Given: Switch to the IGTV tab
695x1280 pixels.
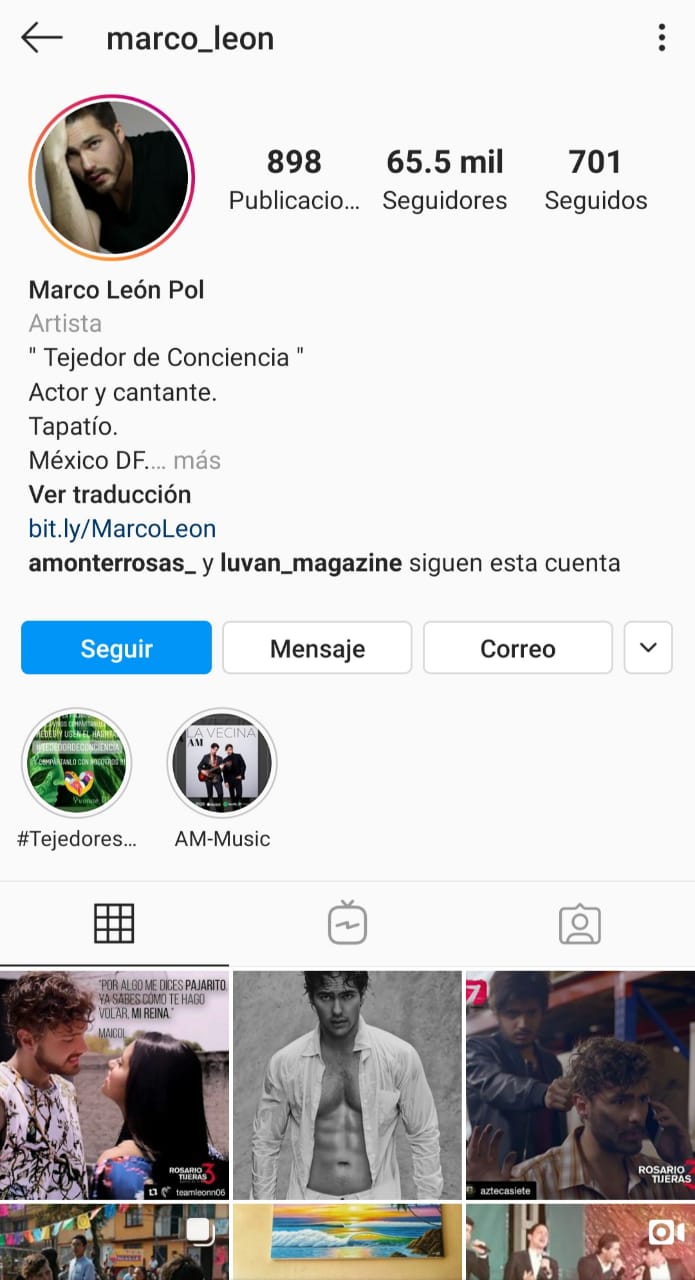Looking at the screenshot, I should 347,923.
